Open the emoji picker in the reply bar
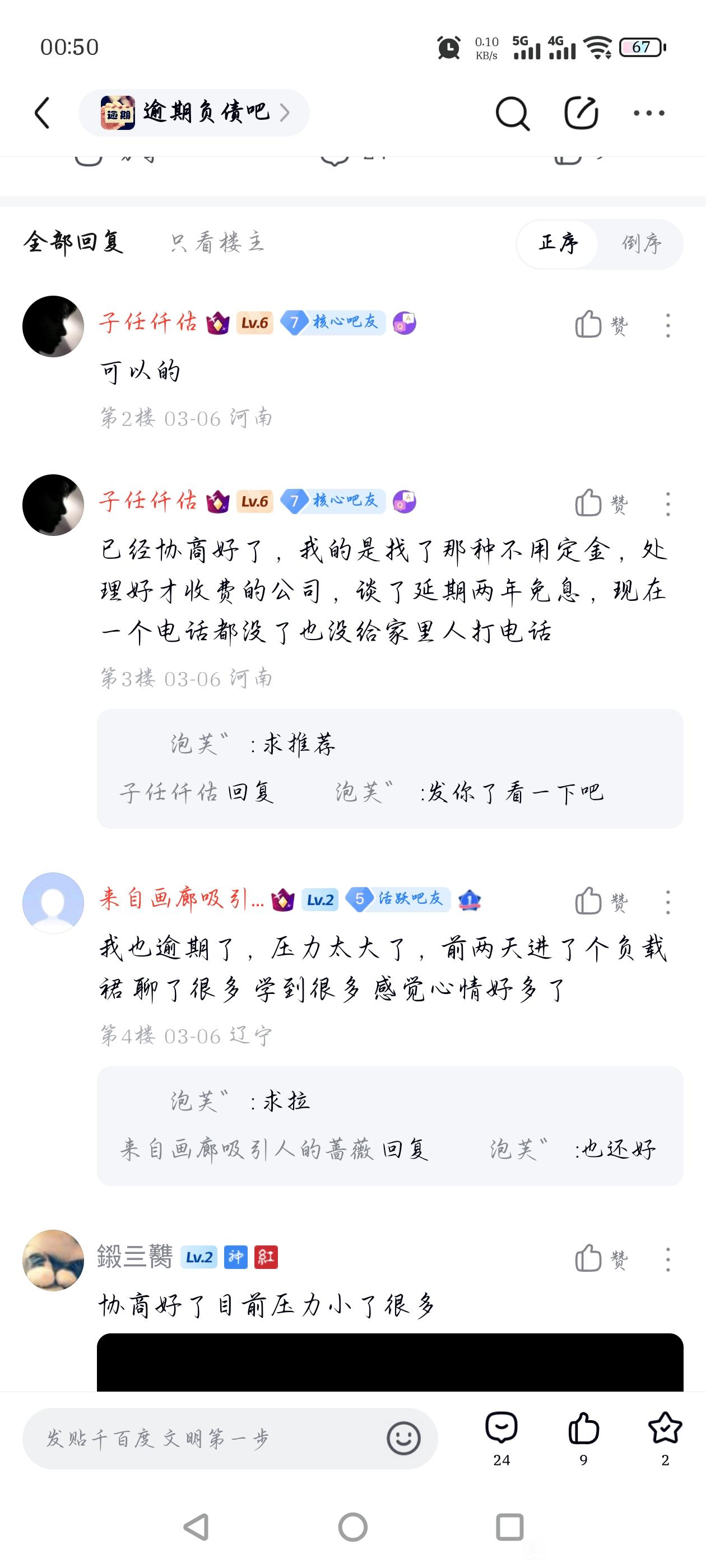706x1568 pixels. tap(403, 1439)
